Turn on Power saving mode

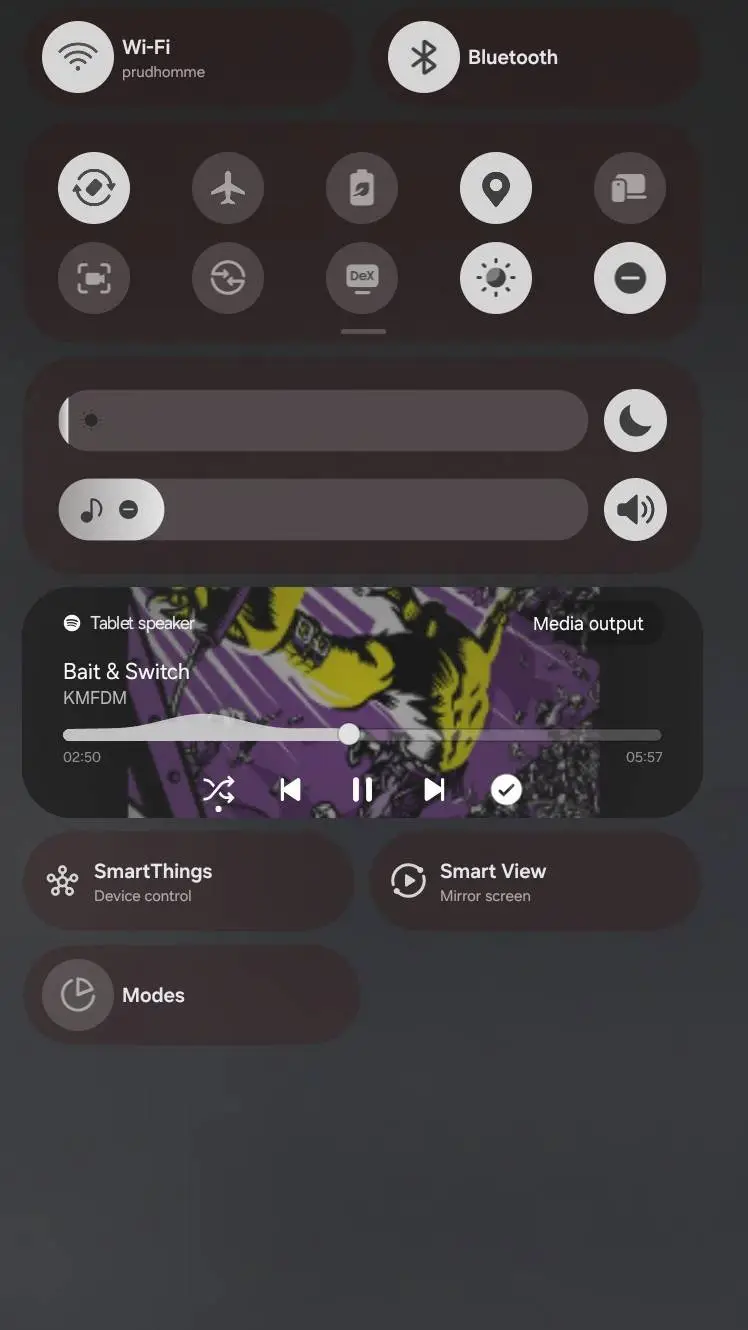[362, 188]
